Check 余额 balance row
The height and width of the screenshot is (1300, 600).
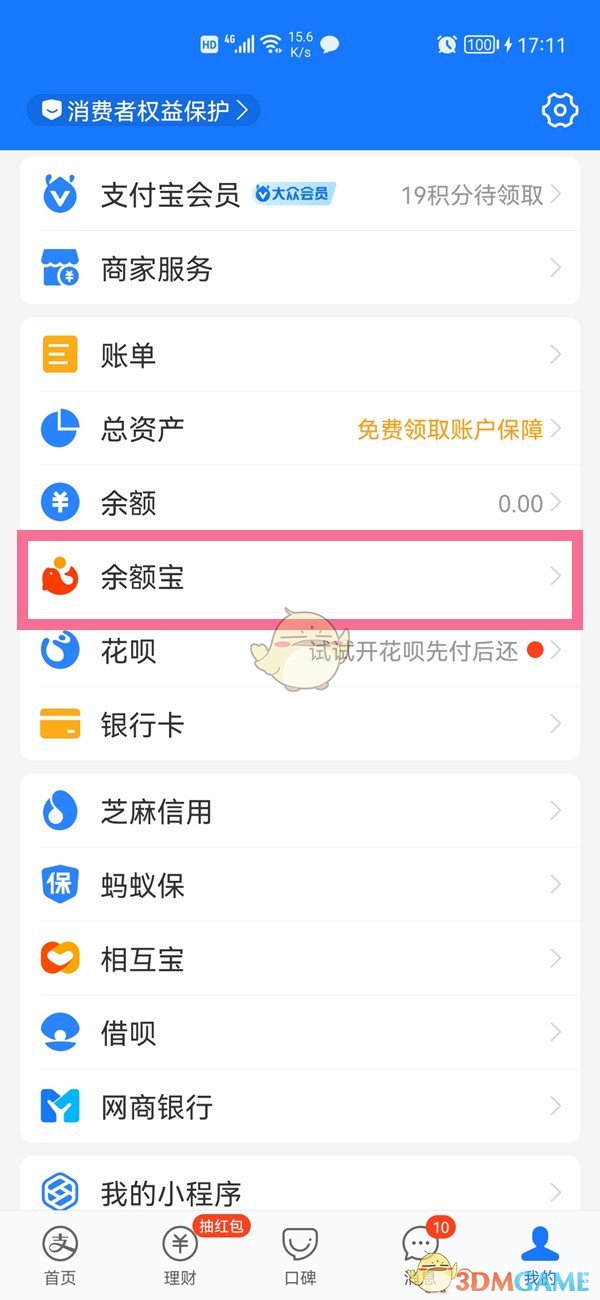click(x=300, y=503)
